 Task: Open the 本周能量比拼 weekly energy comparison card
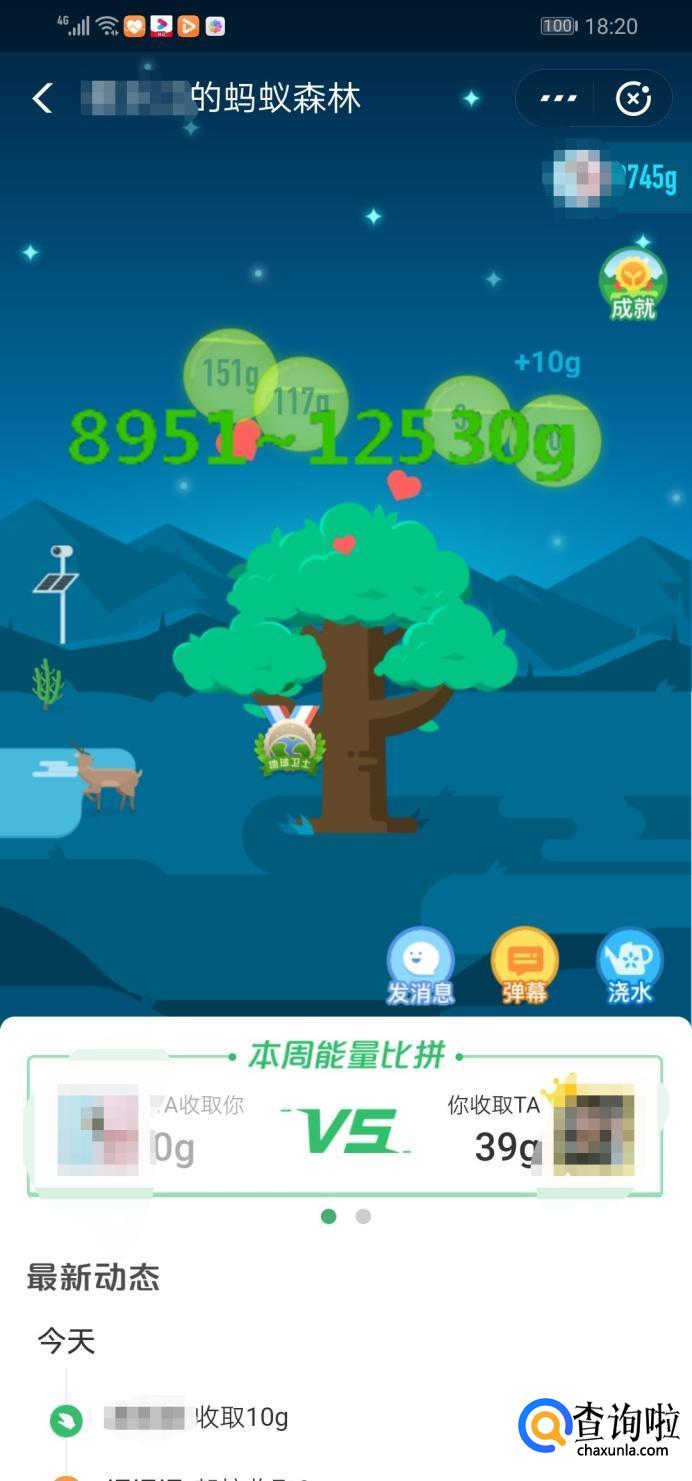[x=345, y=1125]
